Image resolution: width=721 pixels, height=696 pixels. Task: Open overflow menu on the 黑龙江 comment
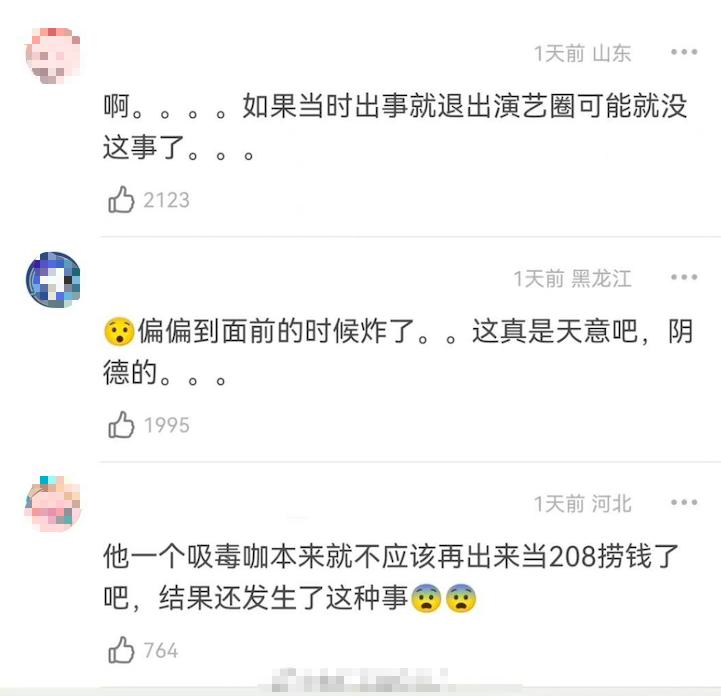[x=684, y=277]
